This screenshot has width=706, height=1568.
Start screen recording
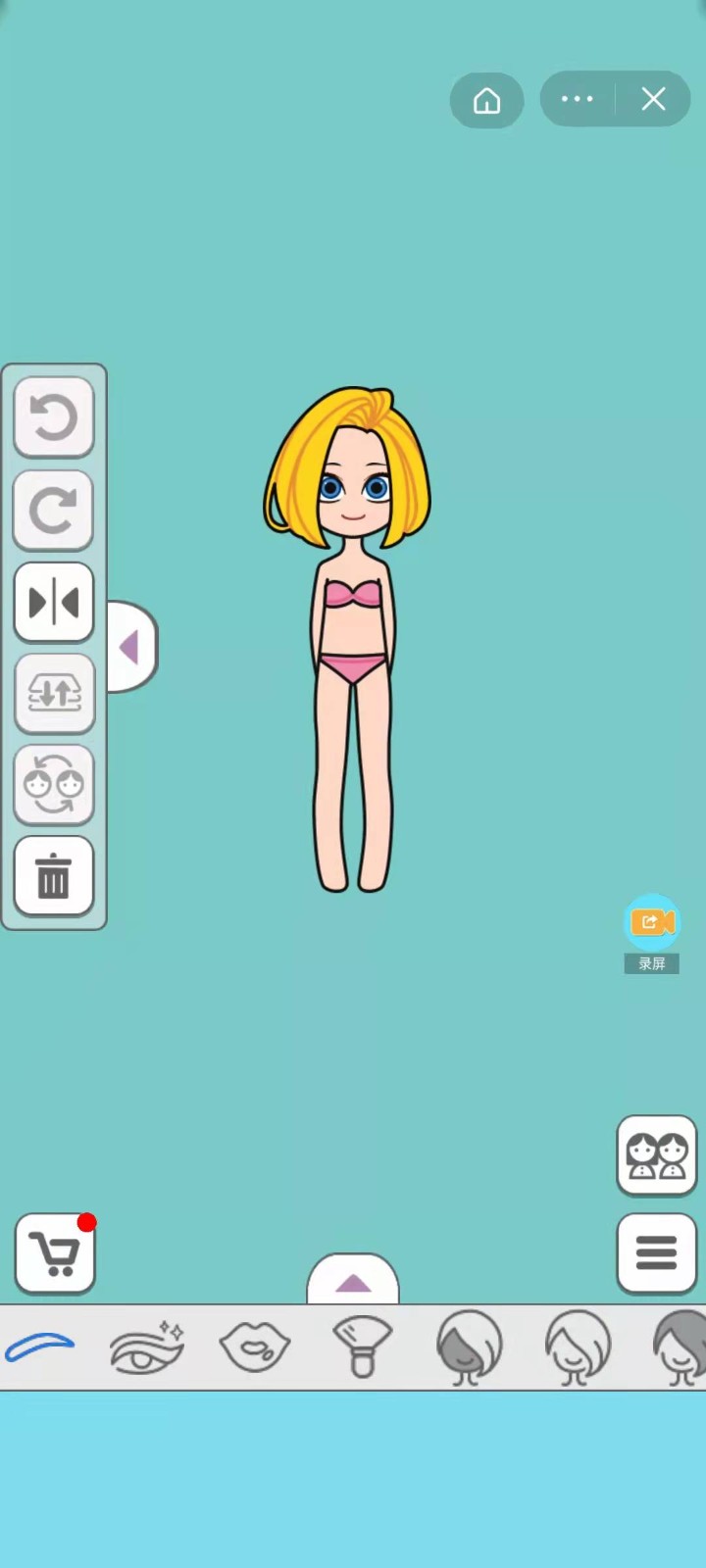point(652,923)
